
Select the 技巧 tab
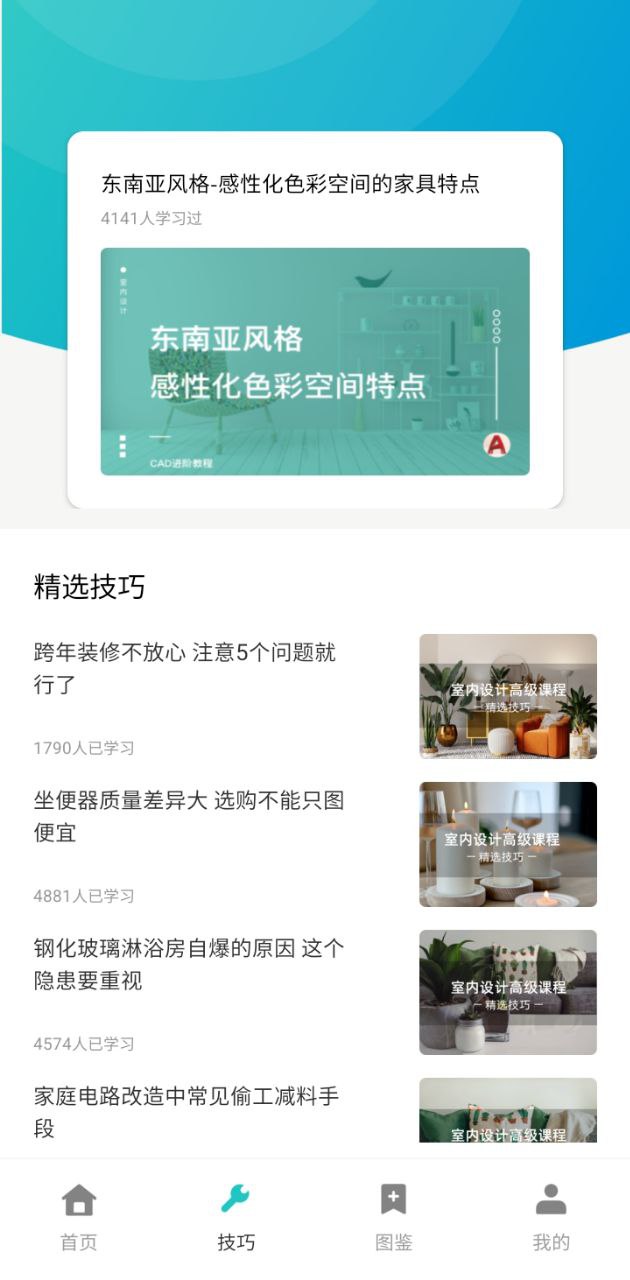tap(236, 1216)
